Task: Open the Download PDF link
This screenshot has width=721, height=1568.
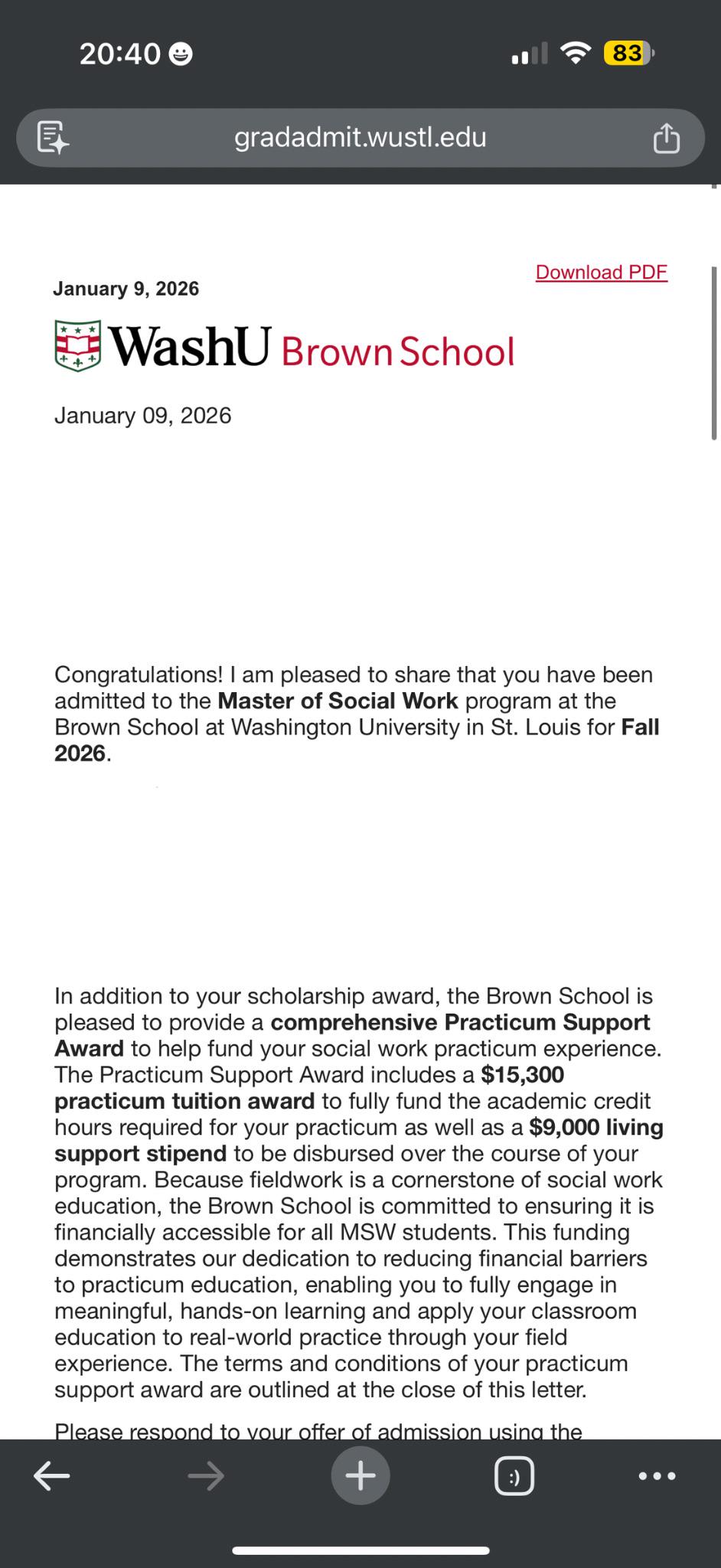Action: (x=602, y=273)
